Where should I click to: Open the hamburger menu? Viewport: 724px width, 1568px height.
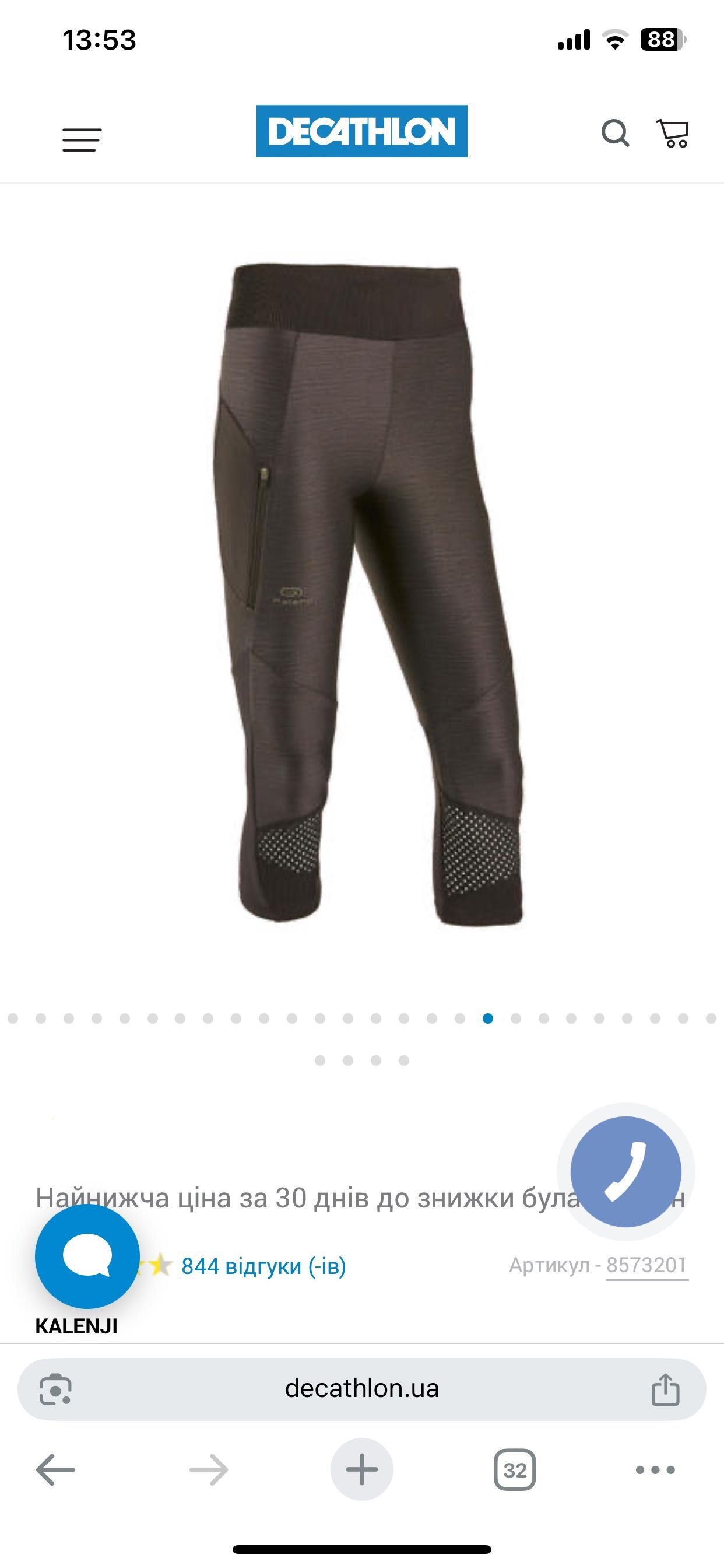[x=82, y=139]
